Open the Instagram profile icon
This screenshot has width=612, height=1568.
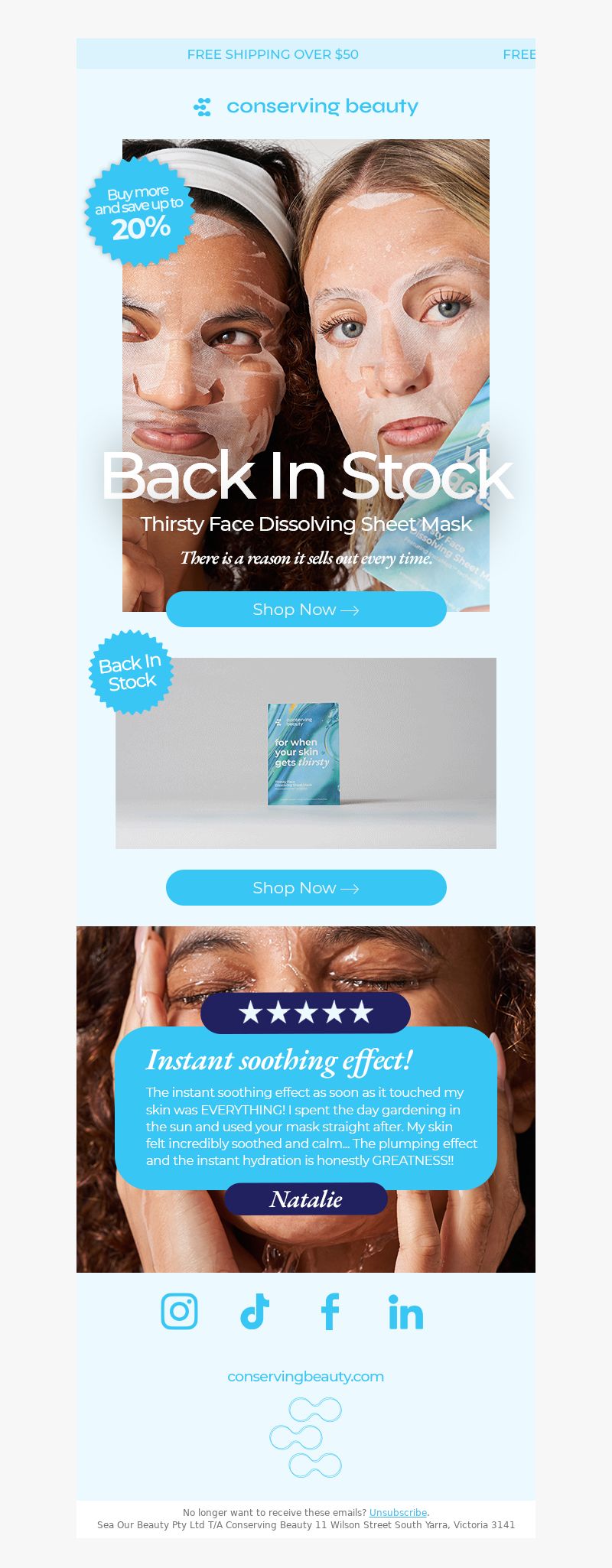(180, 1311)
